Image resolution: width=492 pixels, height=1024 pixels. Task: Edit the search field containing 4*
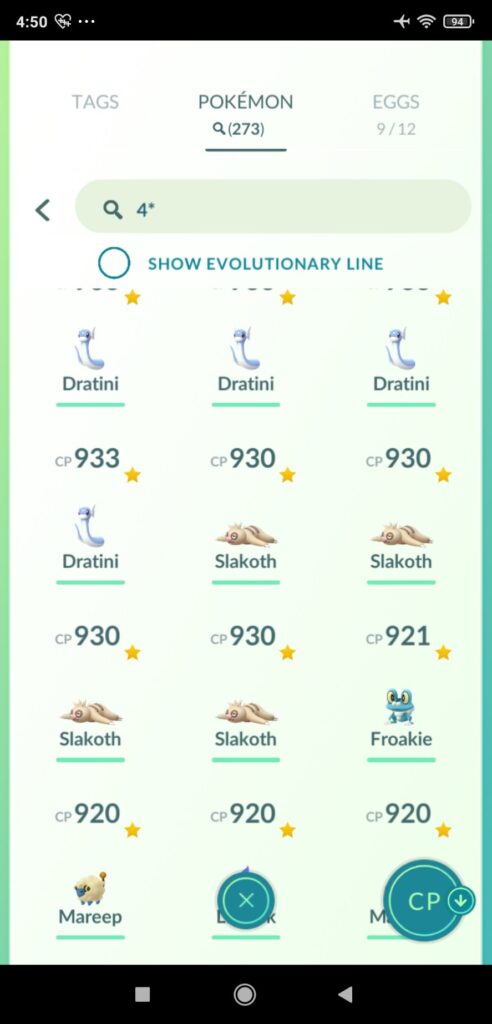273,206
